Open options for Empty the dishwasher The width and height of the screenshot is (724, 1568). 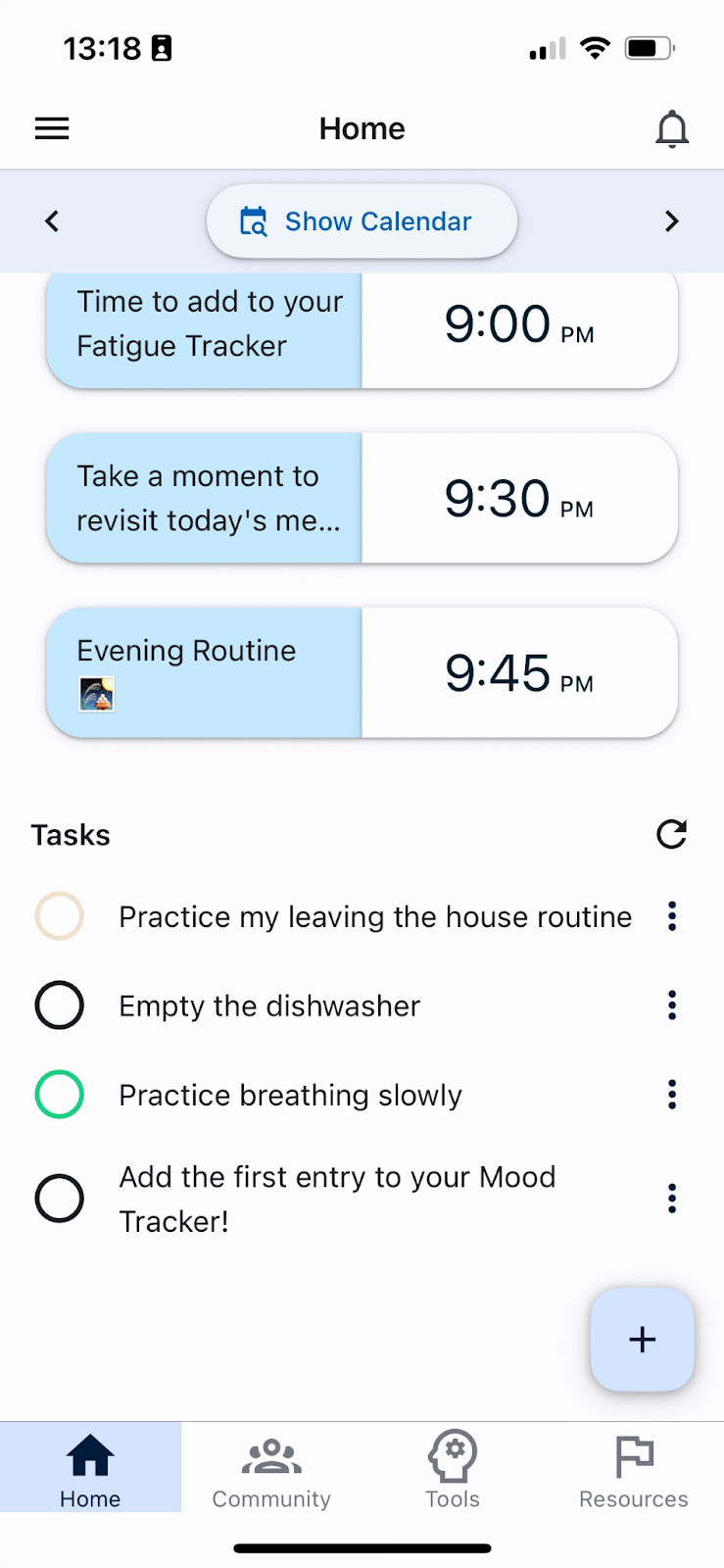[672, 1005]
